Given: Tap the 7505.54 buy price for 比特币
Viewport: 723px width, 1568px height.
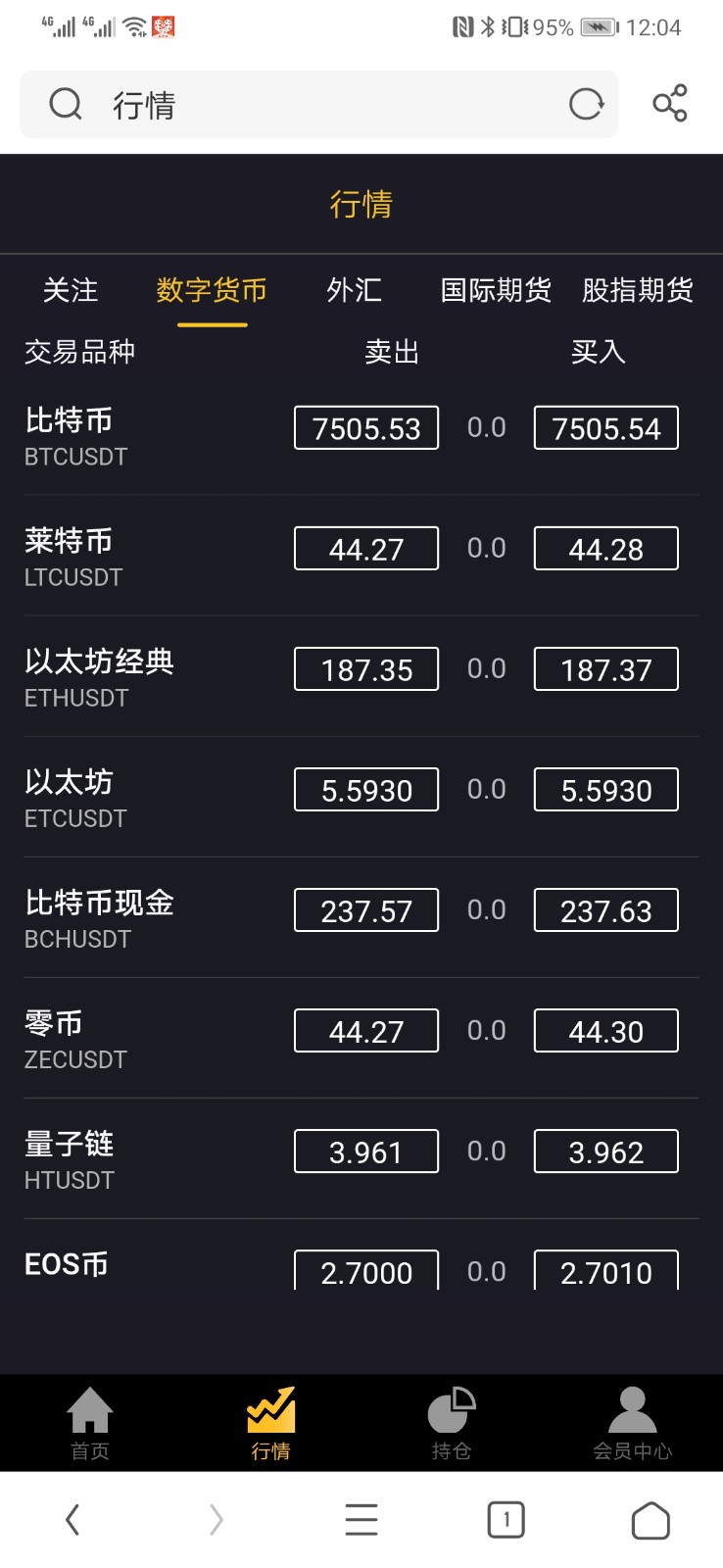Looking at the screenshot, I should pos(606,428).
